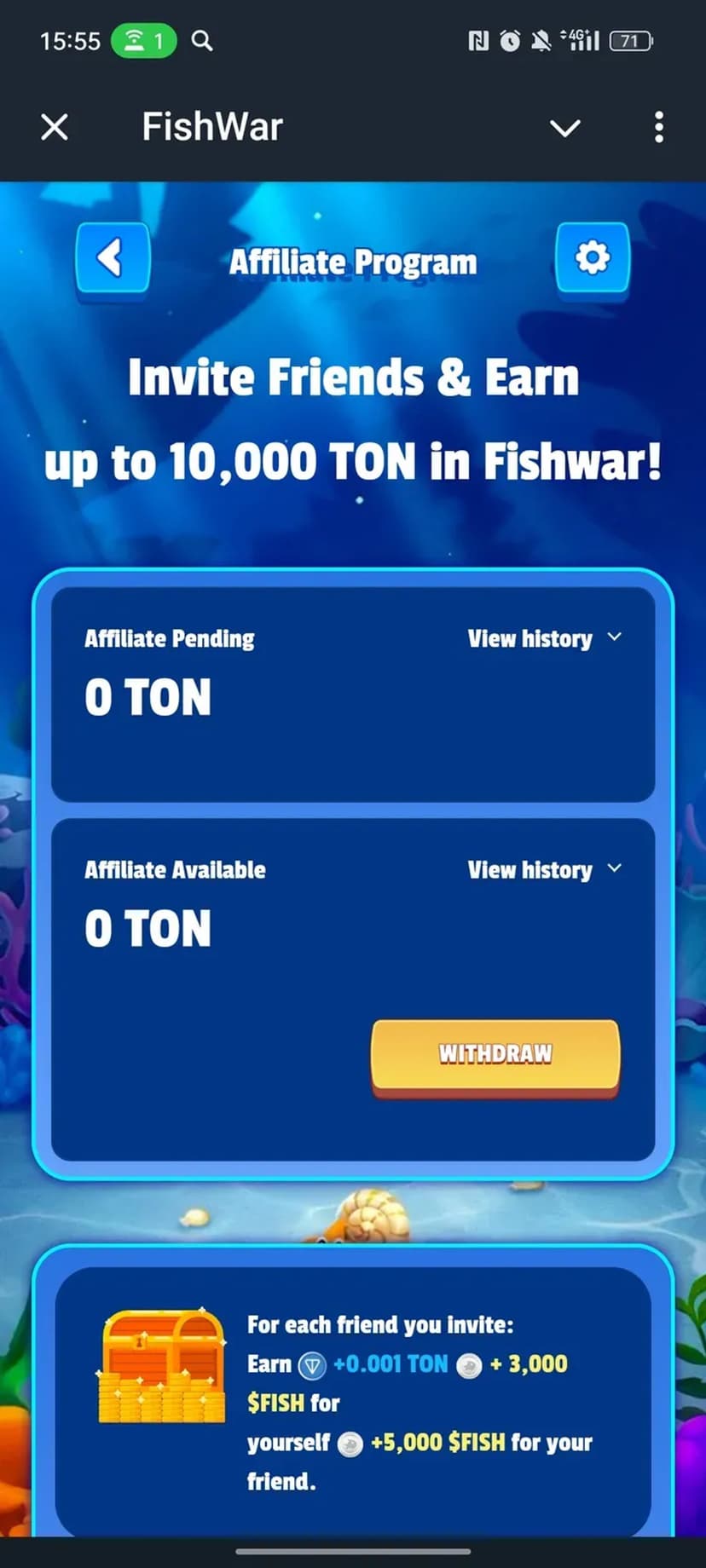Open the three-dot overflow menu

coord(658,128)
